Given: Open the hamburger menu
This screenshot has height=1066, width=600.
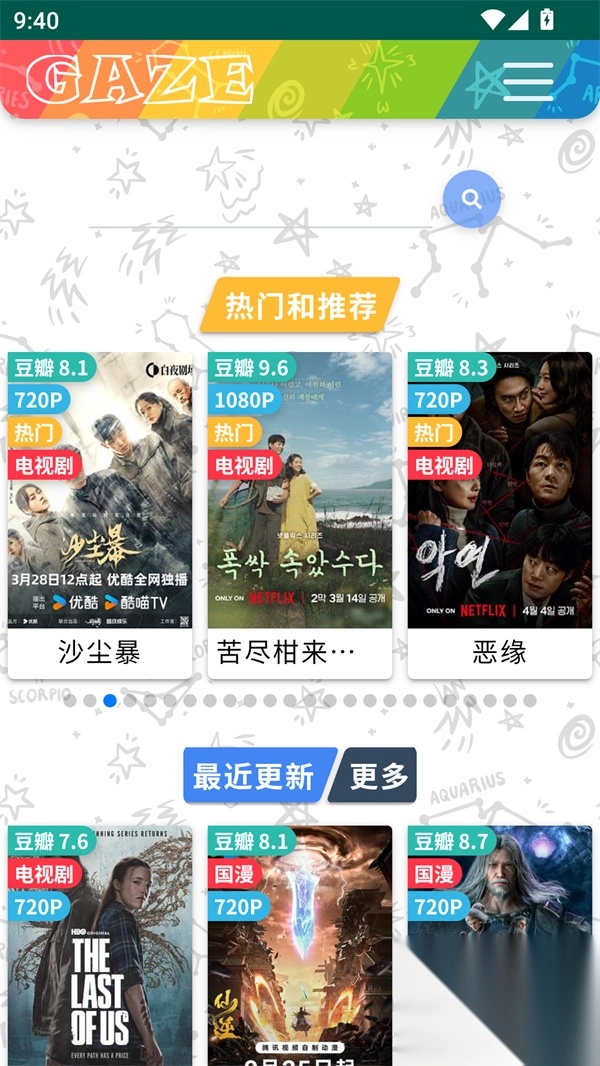Looking at the screenshot, I should tap(528, 81).
